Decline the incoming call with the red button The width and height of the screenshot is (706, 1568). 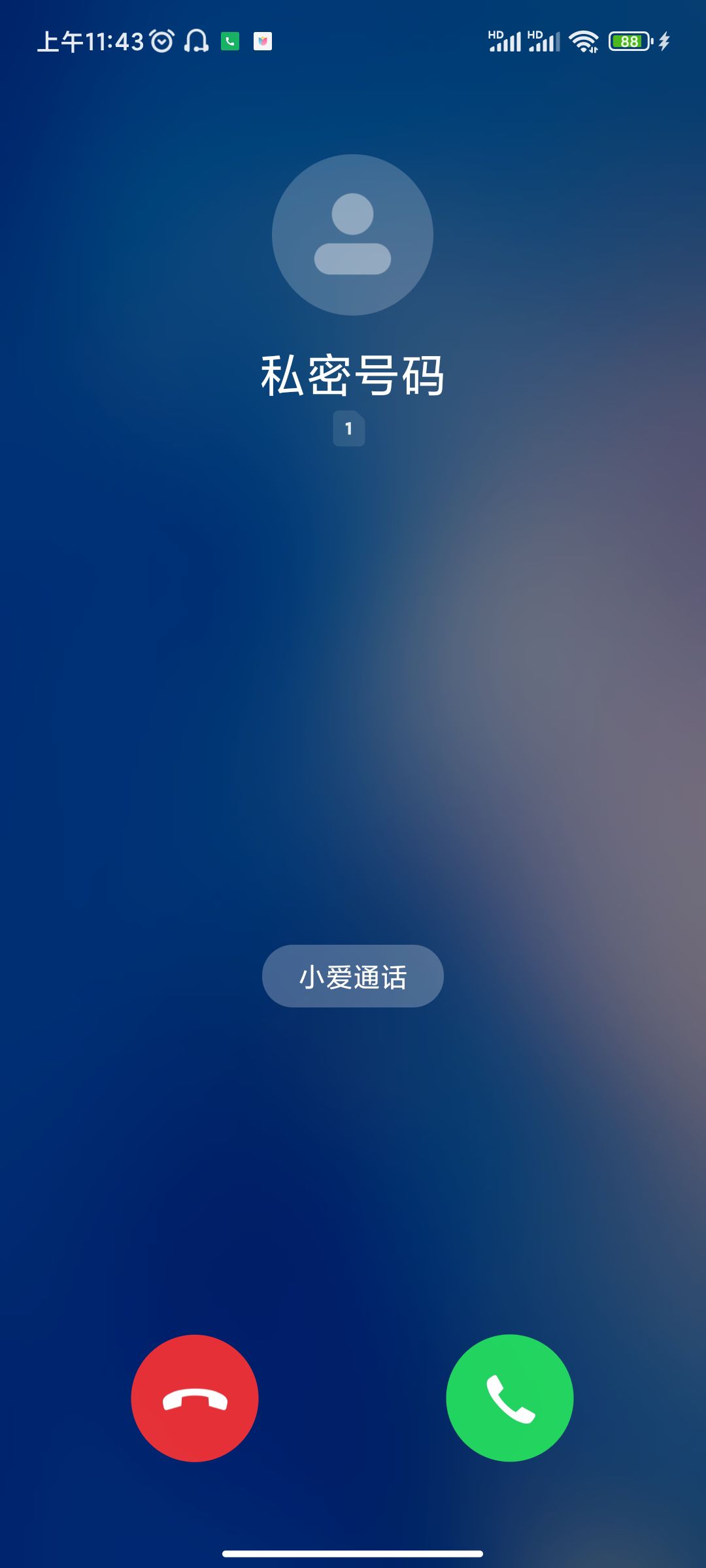(195, 1398)
